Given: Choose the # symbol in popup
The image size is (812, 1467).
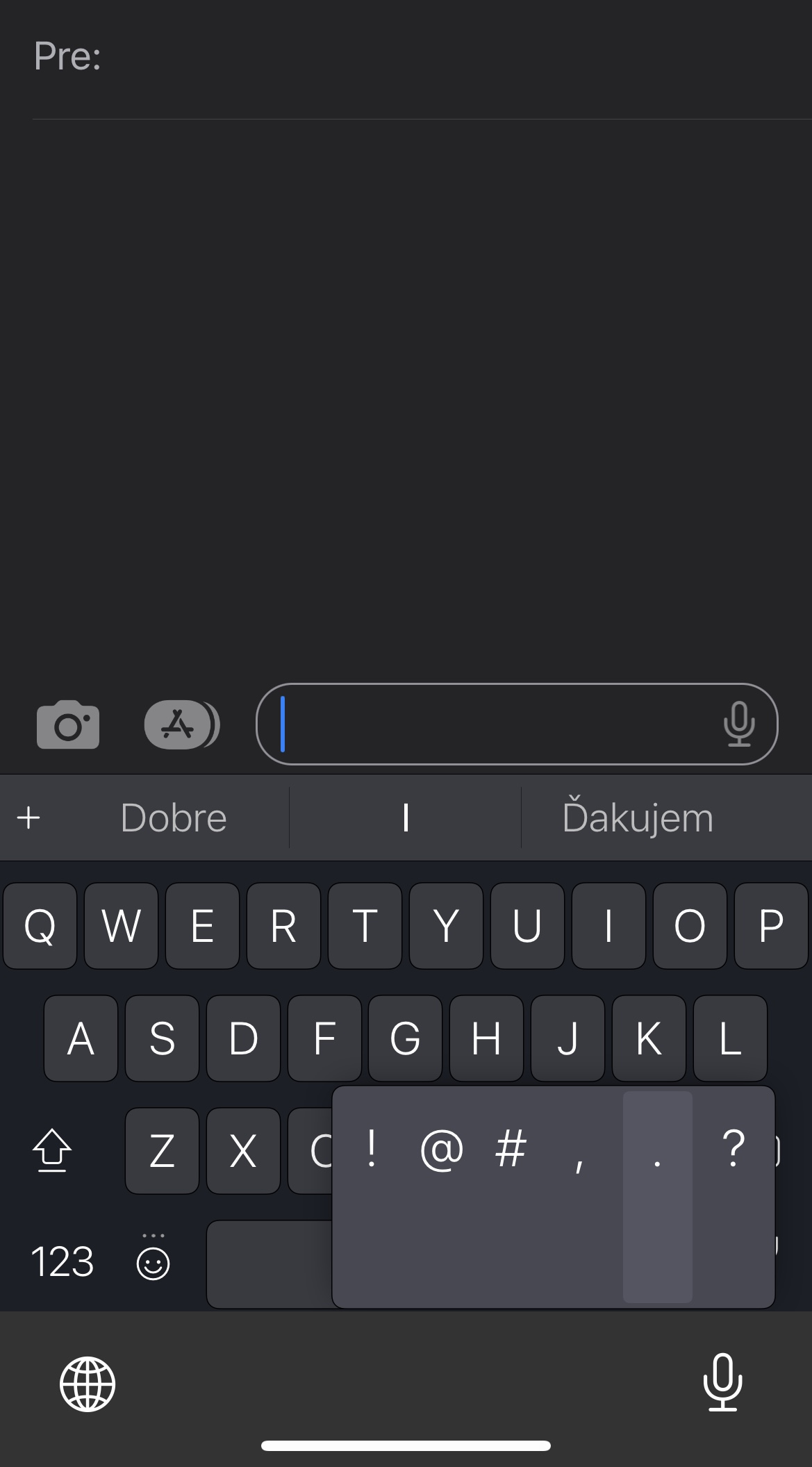Looking at the screenshot, I should coord(511,1150).
